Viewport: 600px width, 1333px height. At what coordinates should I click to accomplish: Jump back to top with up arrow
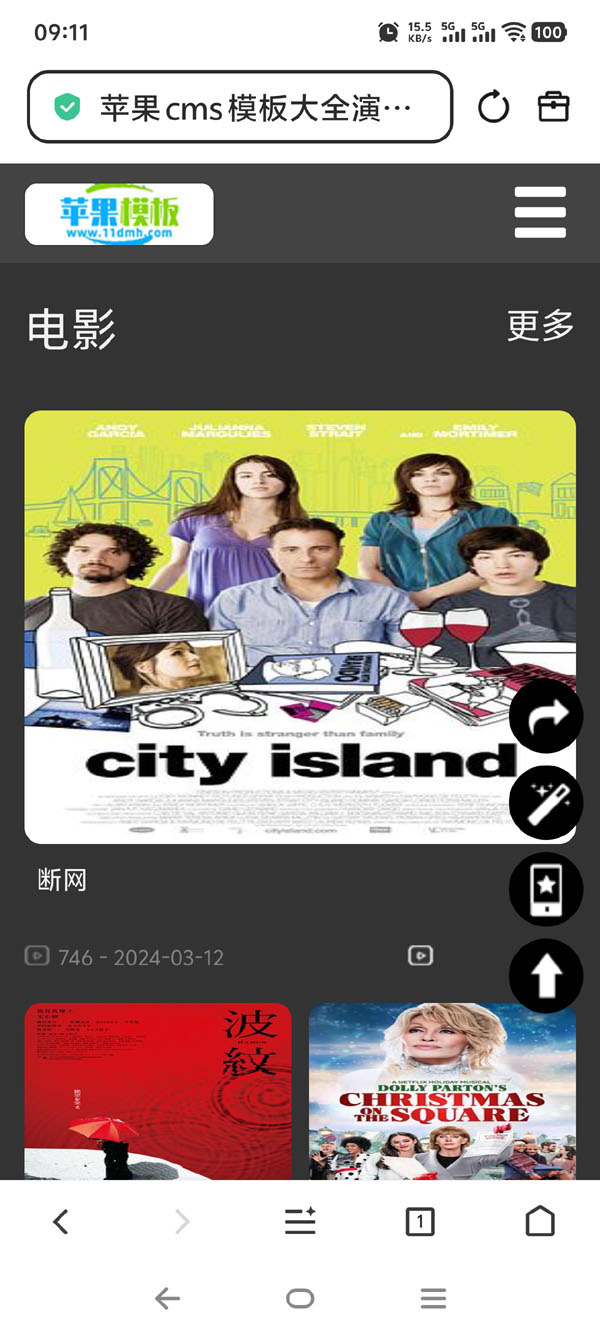546,975
